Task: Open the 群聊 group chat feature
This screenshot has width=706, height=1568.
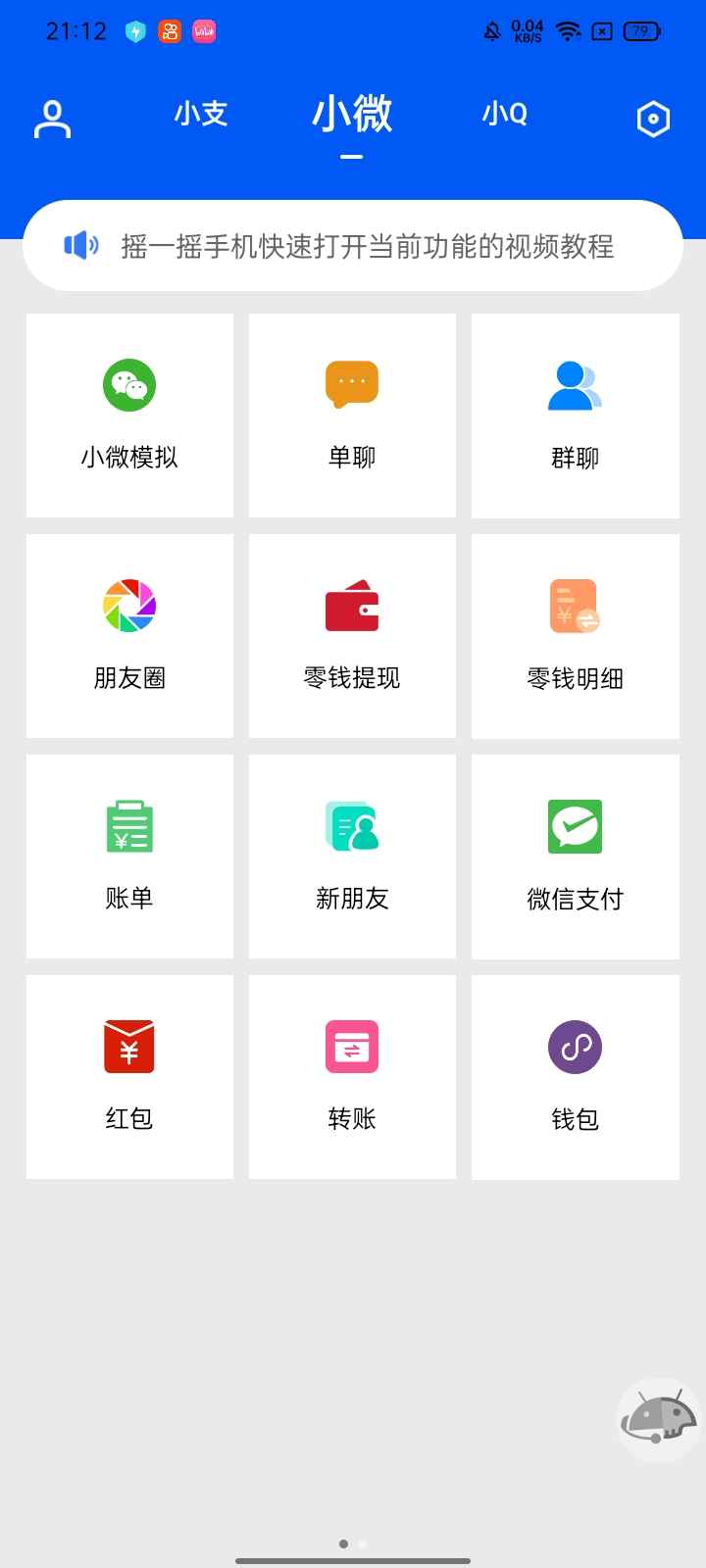Action: (574, 416)
